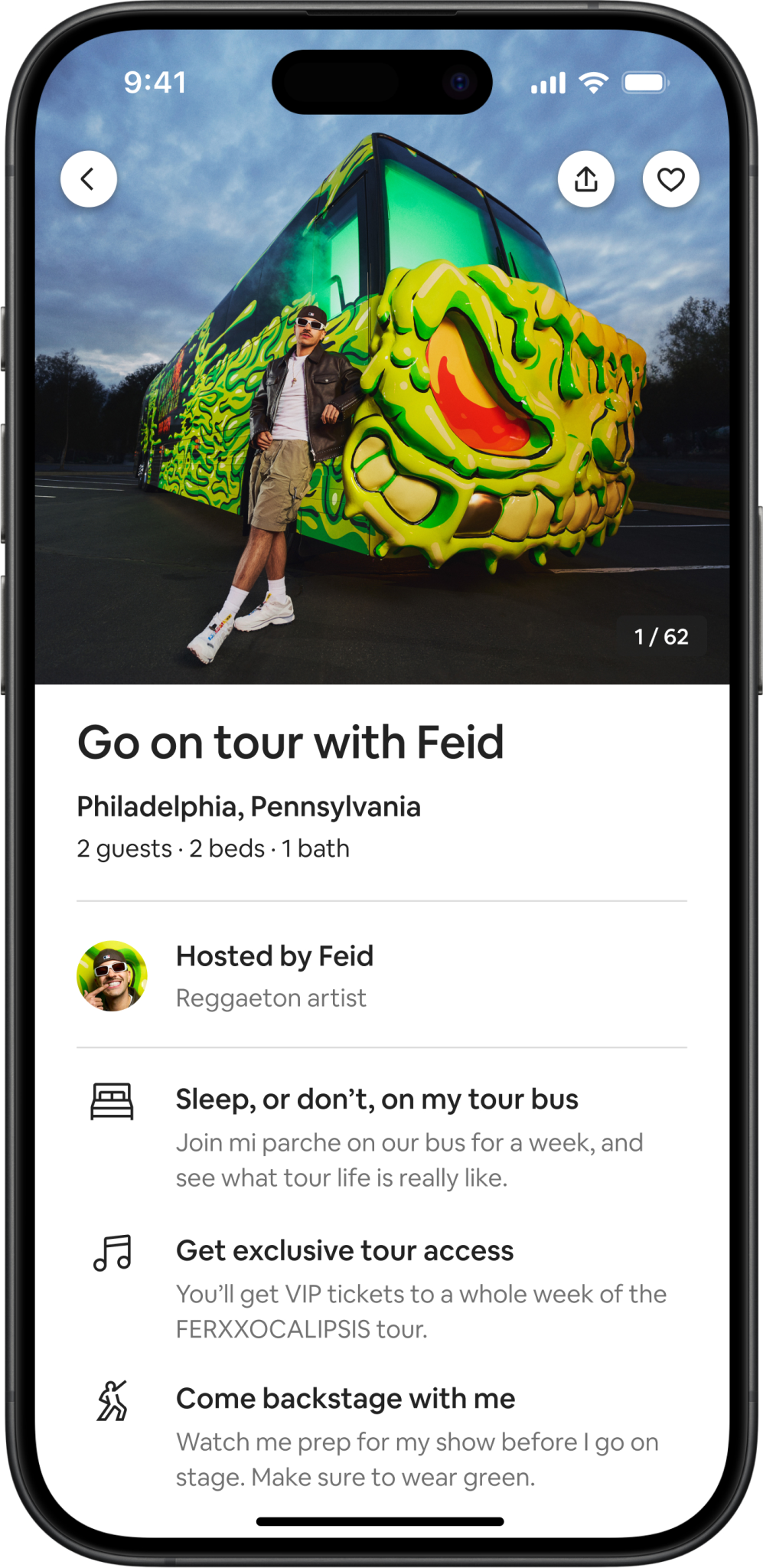Share this Feid tour listing

point(586,179)
